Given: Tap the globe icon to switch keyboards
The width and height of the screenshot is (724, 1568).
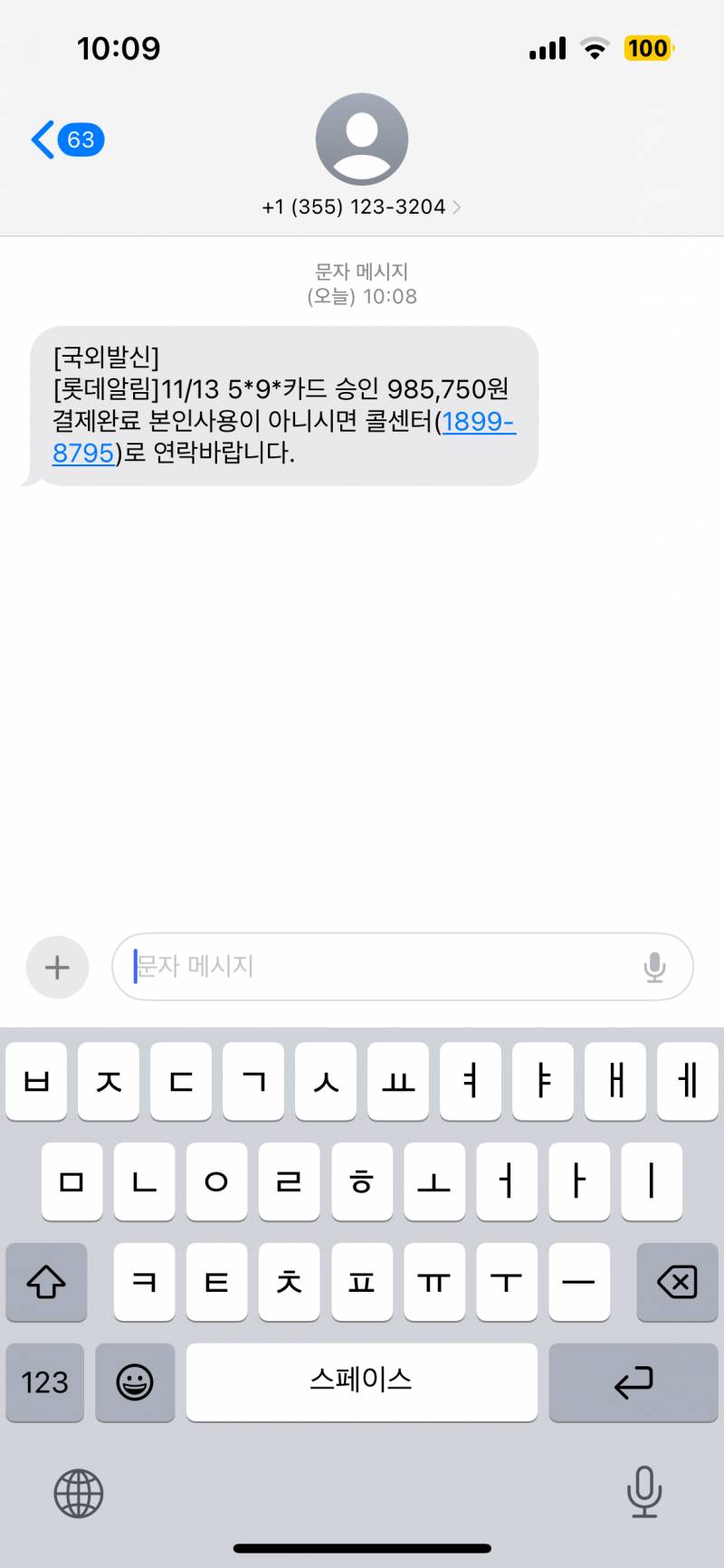Looking at the screenshot, I should 78,1493.
